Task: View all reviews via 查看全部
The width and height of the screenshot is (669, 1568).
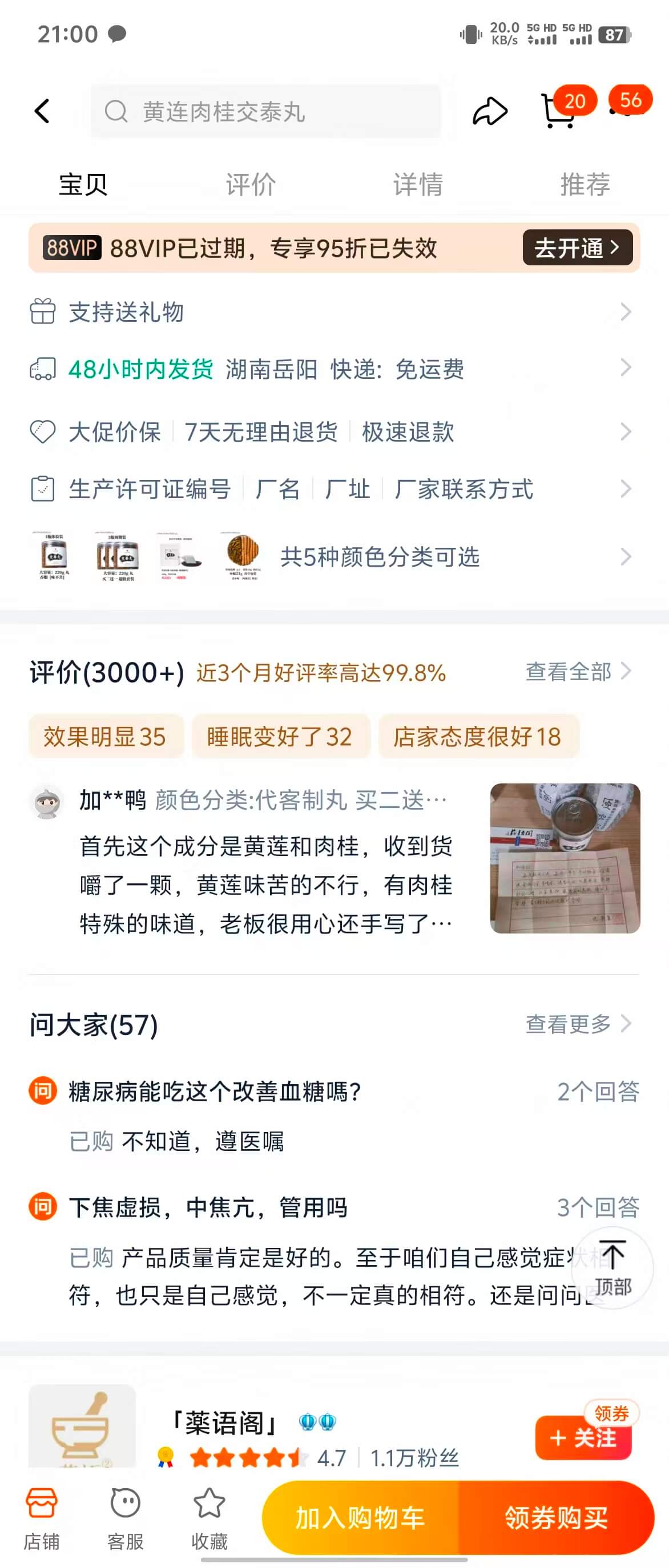Action: tap(577, 672)
